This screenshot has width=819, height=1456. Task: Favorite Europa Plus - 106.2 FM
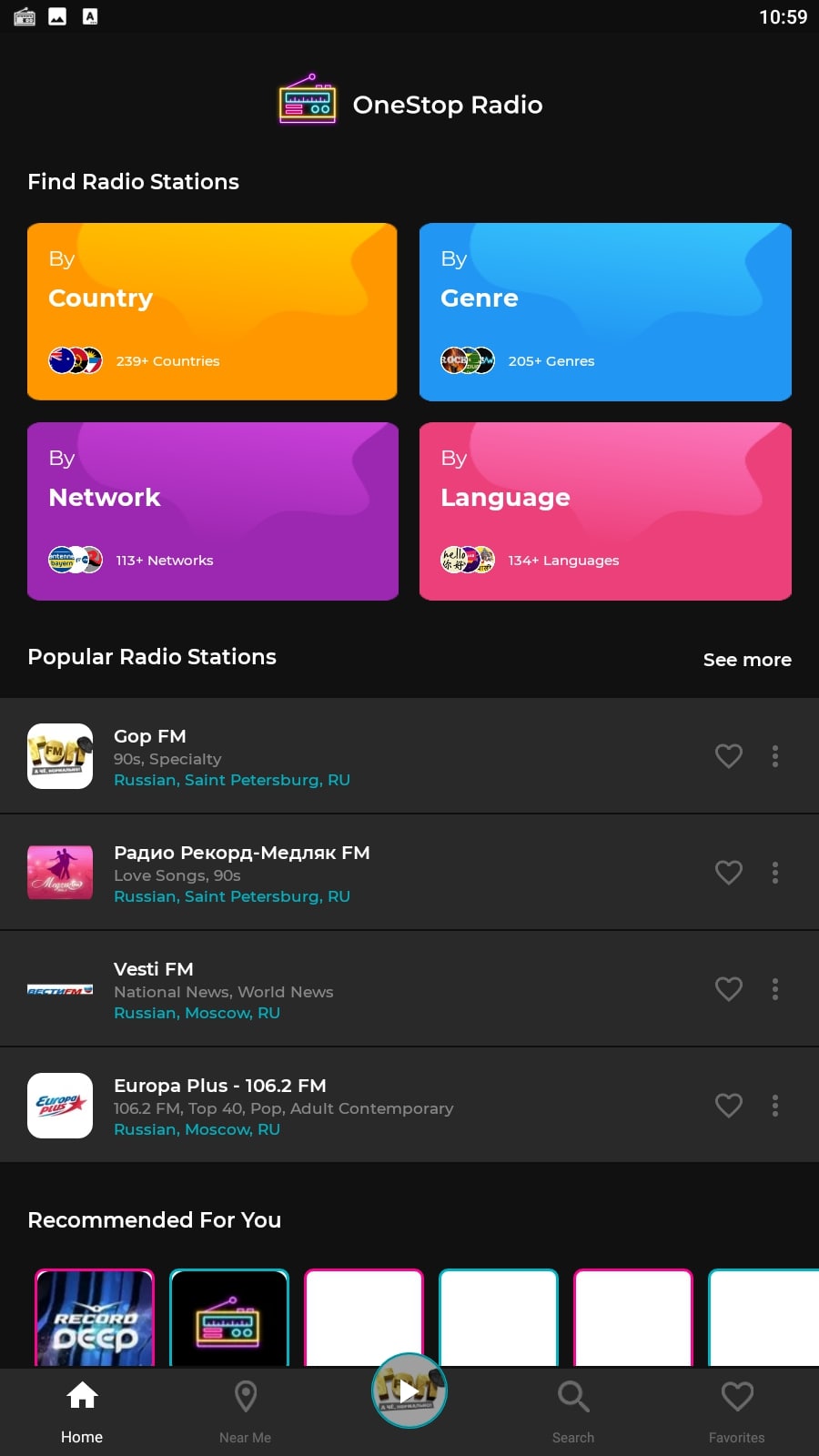[x=729, y=1106]
